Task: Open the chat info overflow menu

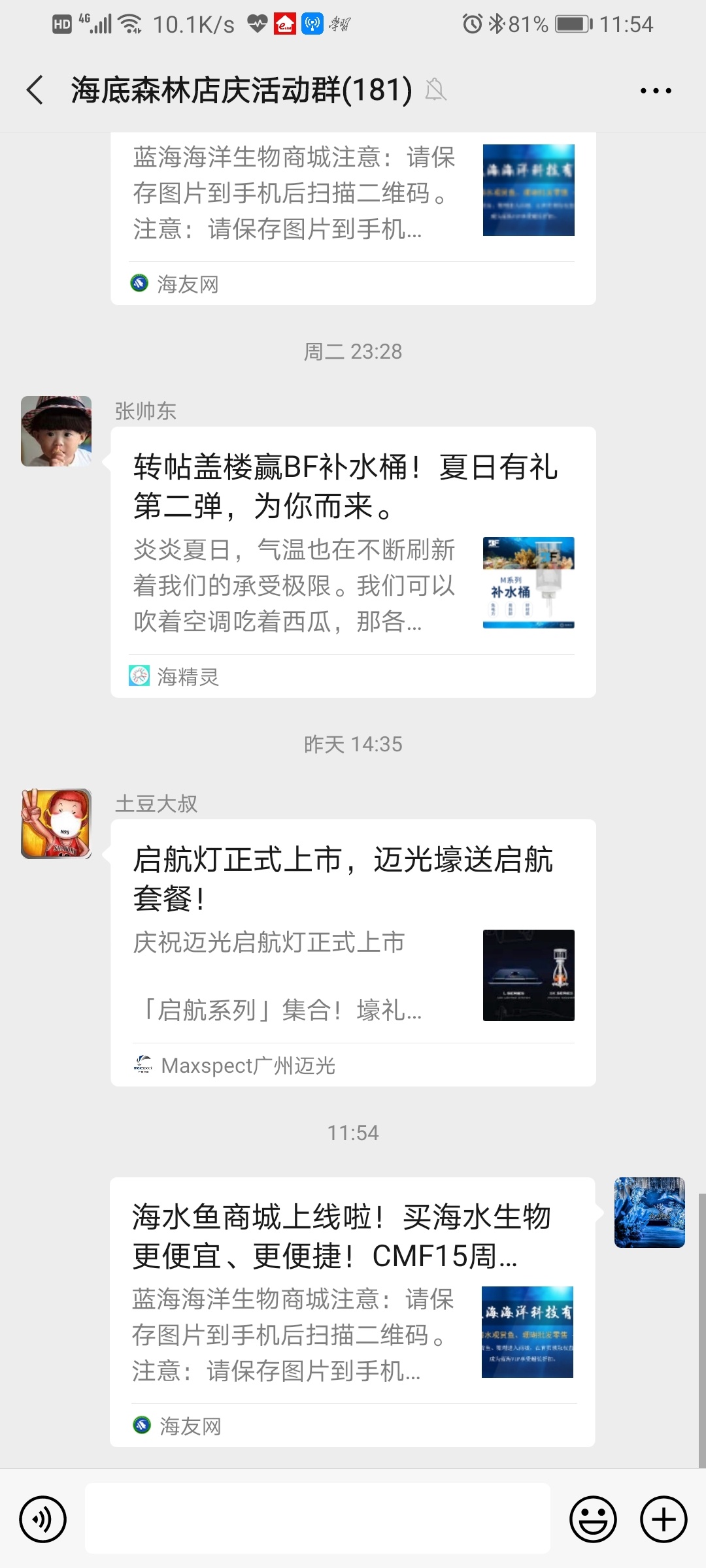Action: pos(655,91)
